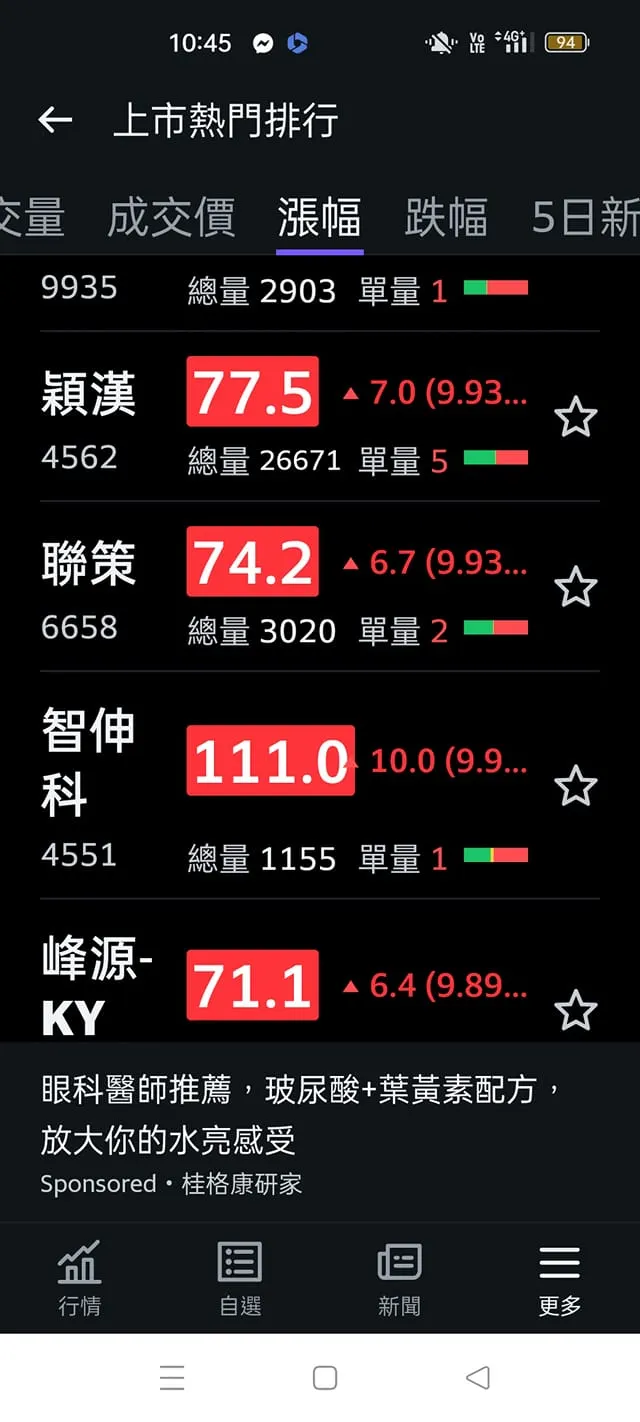
Task: Open the 更多 menu tab
Action: 559,1278
